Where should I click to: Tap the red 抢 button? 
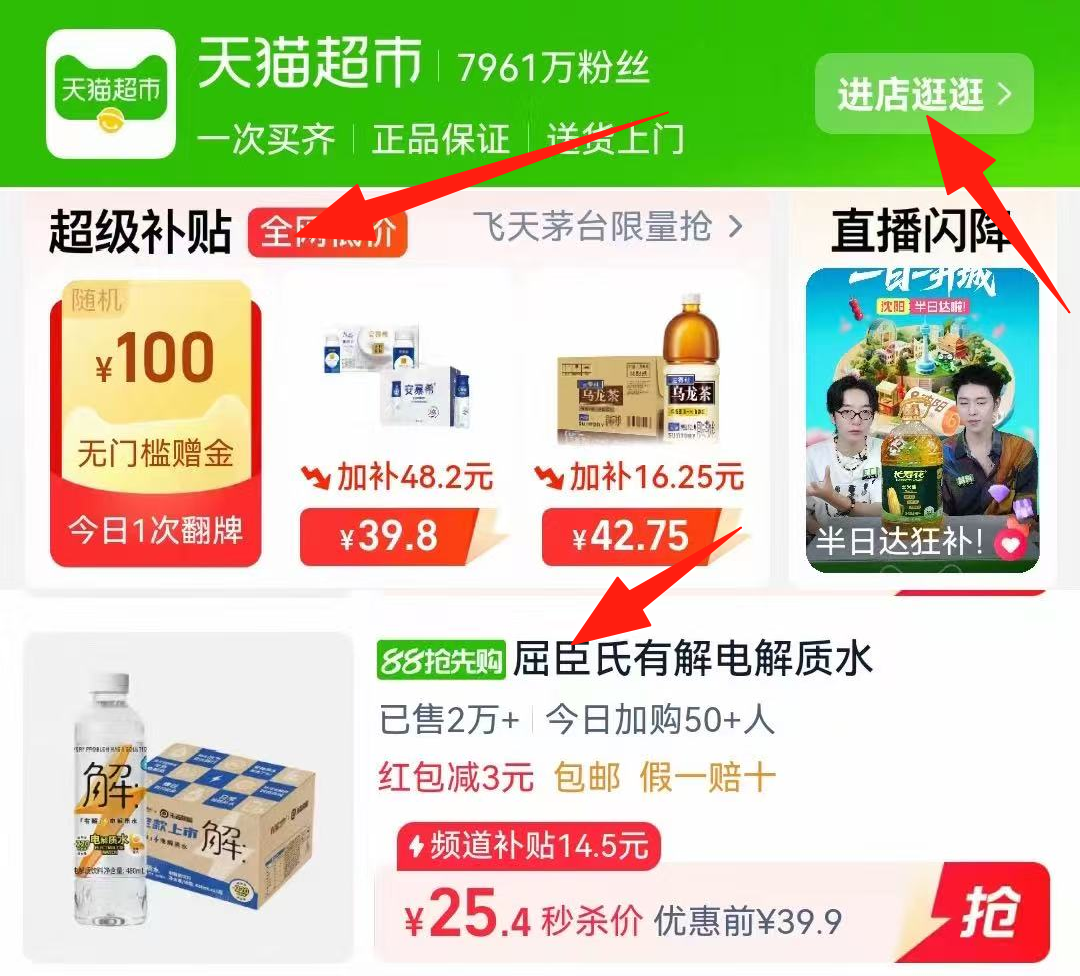[x=989, y=912]
